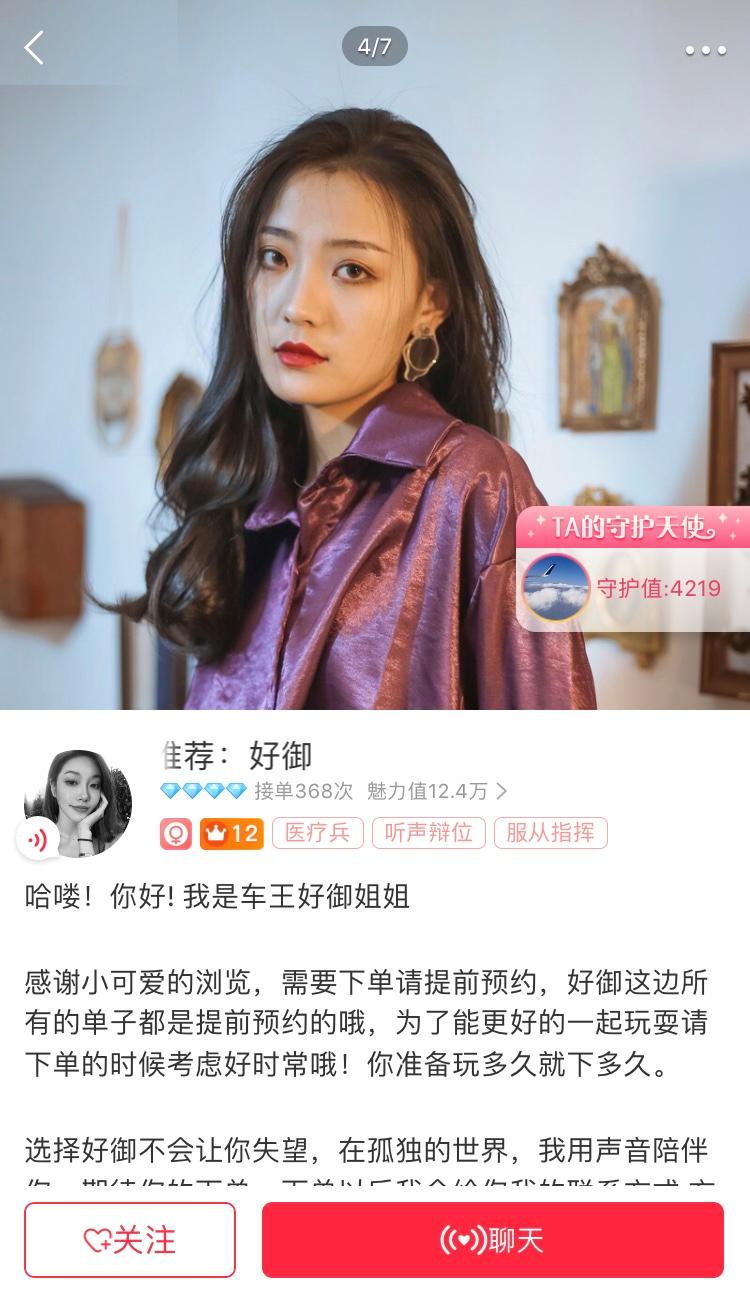Click the crown level 12 badge
750x1294 pixels.
click(231, 833)
